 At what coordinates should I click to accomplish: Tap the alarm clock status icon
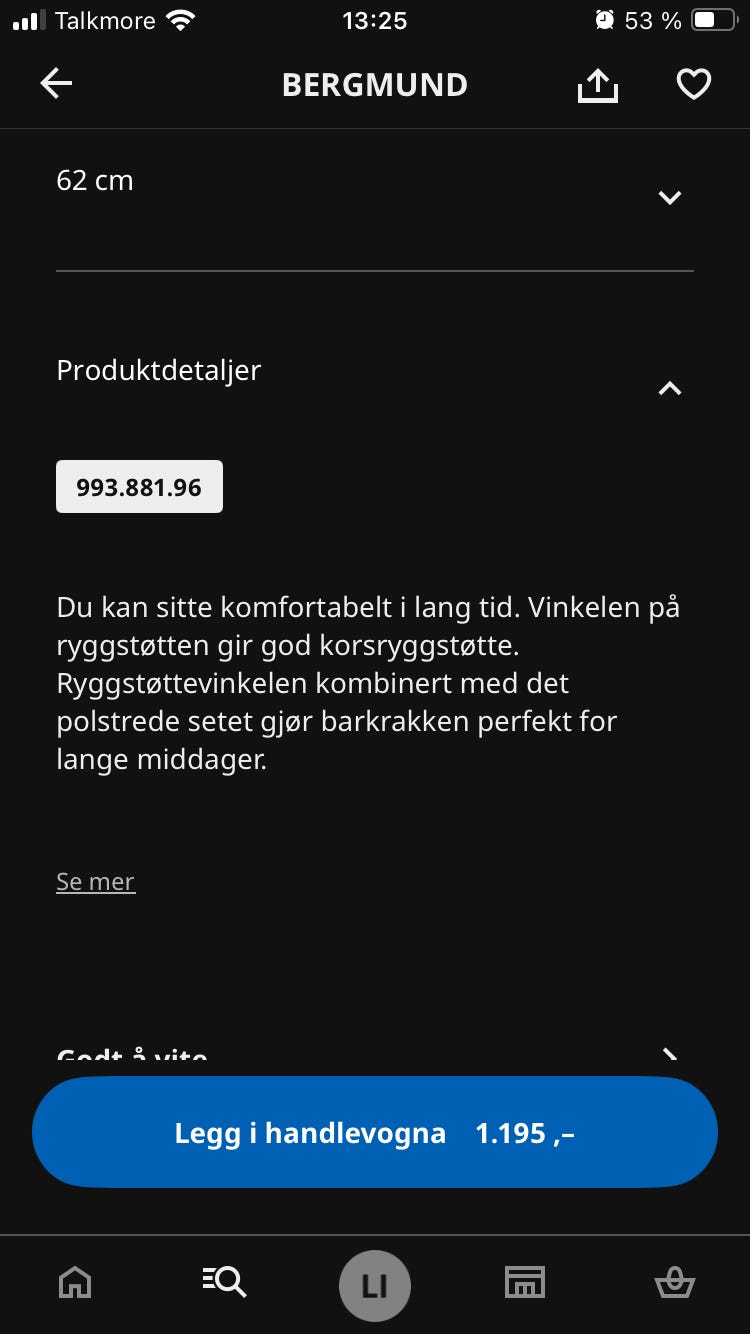click(601, 19)
